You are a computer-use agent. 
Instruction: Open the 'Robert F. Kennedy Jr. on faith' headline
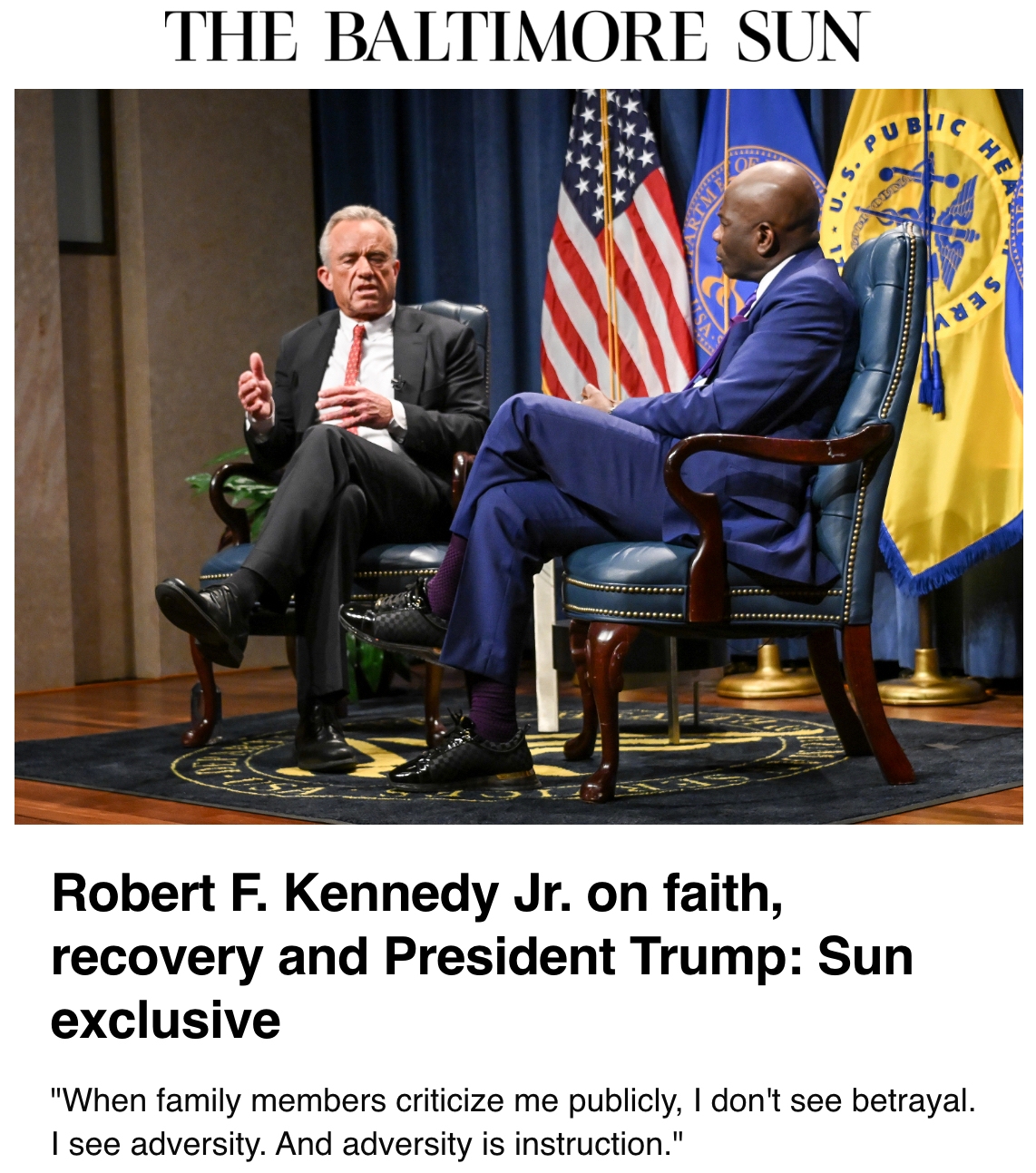click(482, 955)
